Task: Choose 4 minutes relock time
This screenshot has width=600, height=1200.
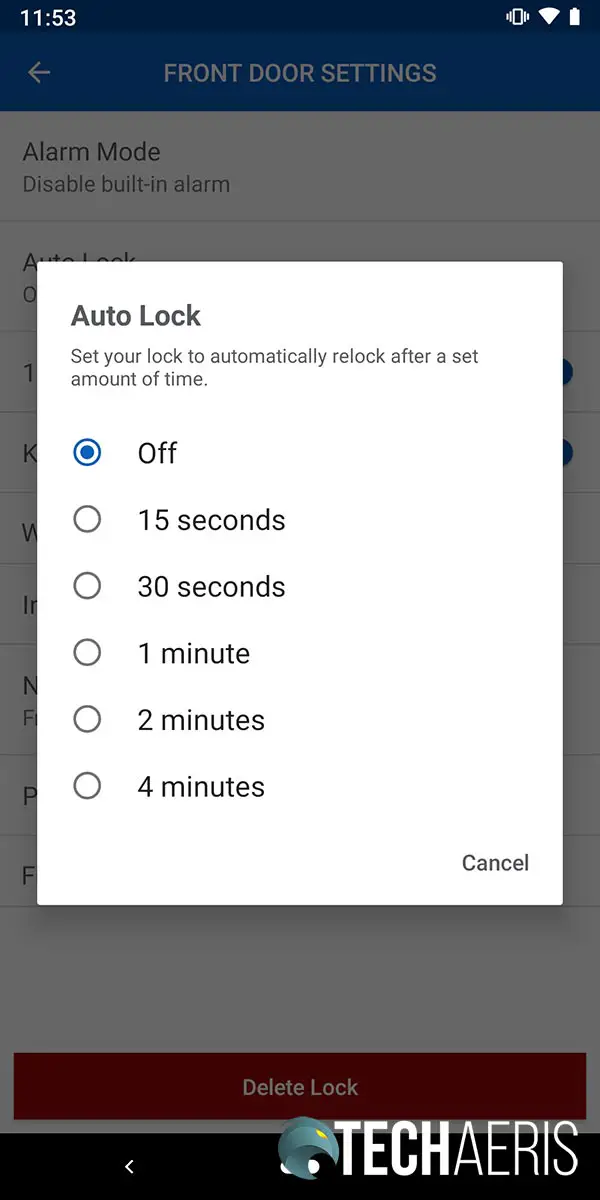Action: pos(300,786)
